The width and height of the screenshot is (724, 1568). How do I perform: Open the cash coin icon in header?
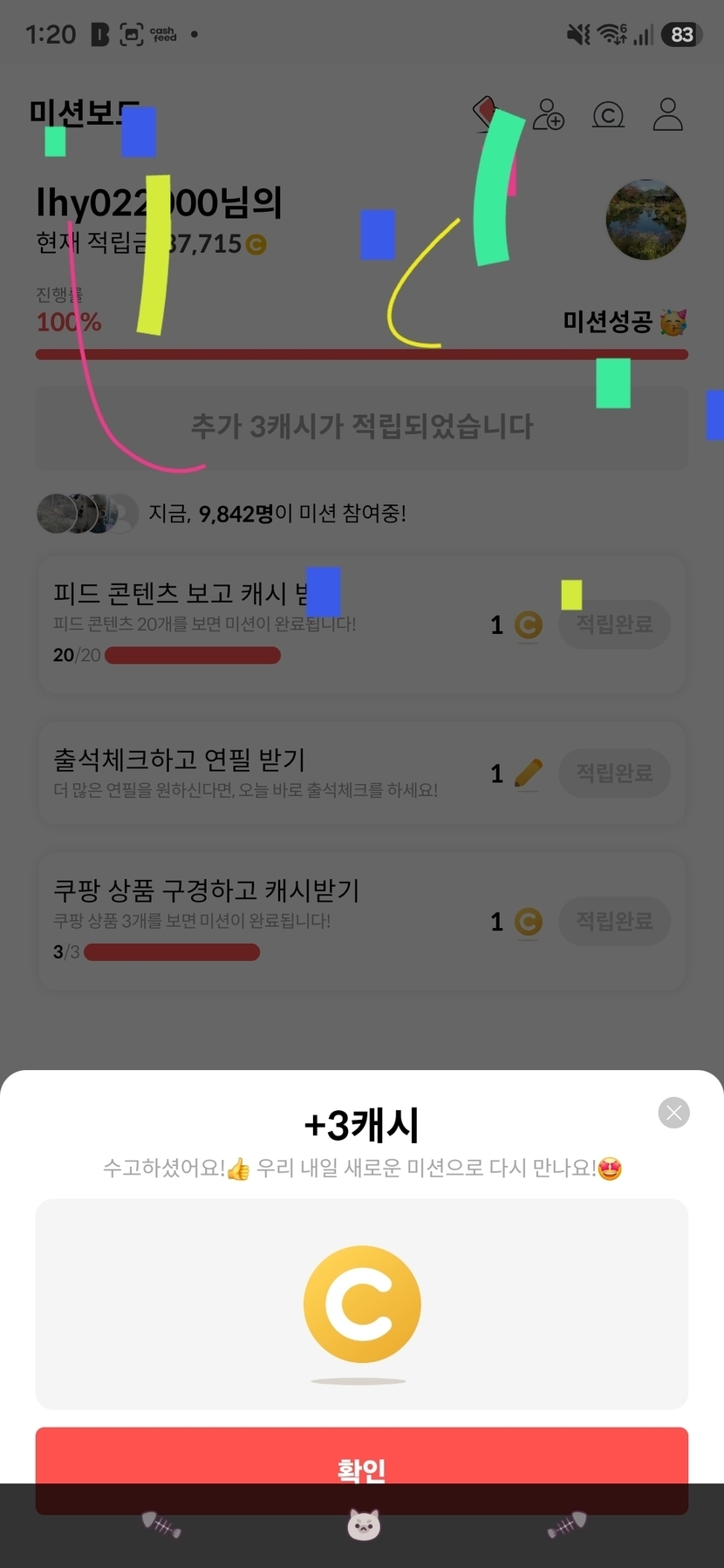click(x=608, y=115)
